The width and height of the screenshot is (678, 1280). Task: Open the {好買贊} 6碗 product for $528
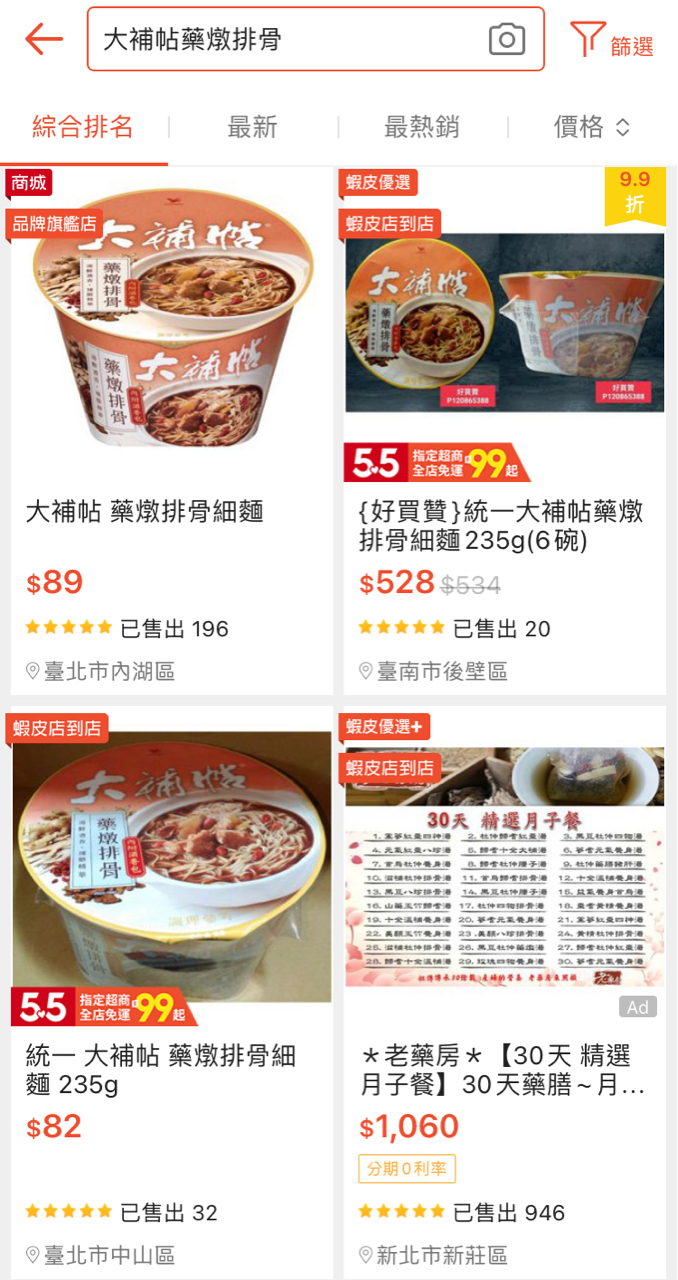(505, 430)
